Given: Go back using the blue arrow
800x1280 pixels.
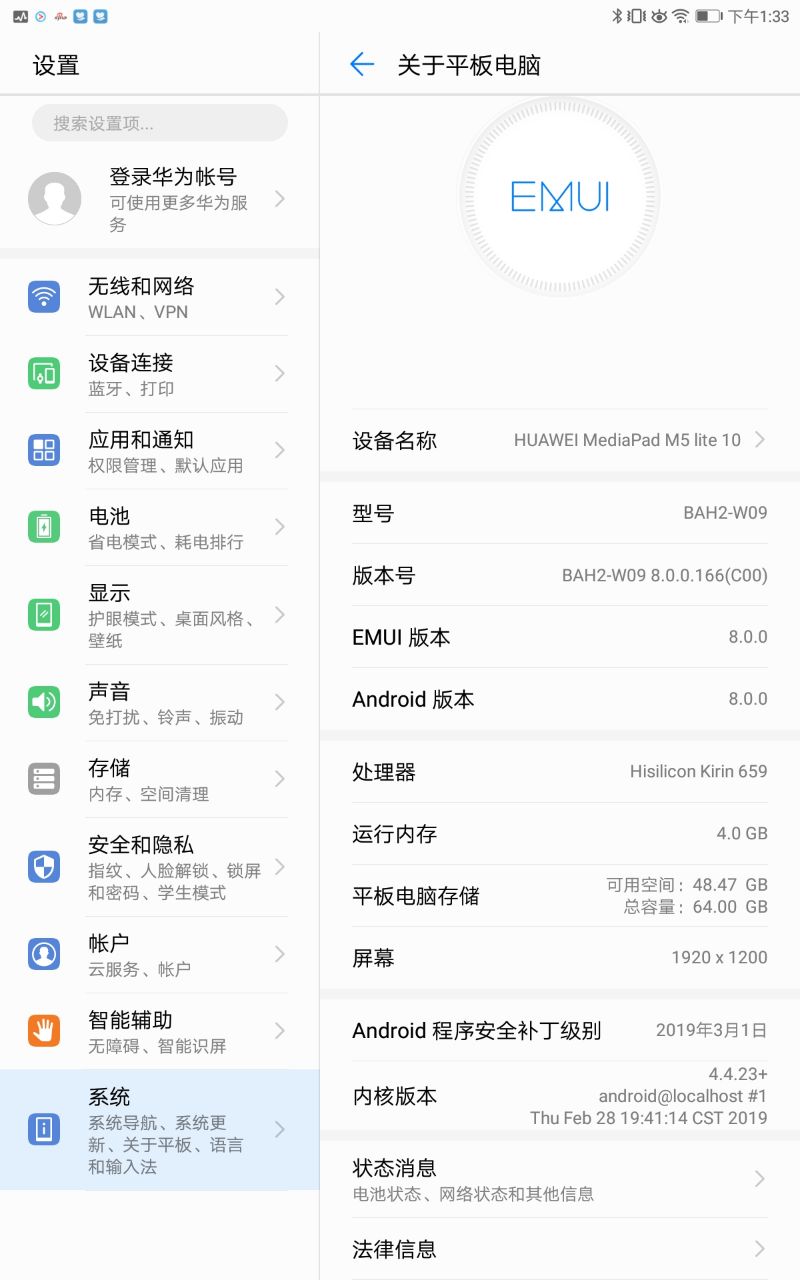Looking at the screenshot, I should (x=361, y=65).
